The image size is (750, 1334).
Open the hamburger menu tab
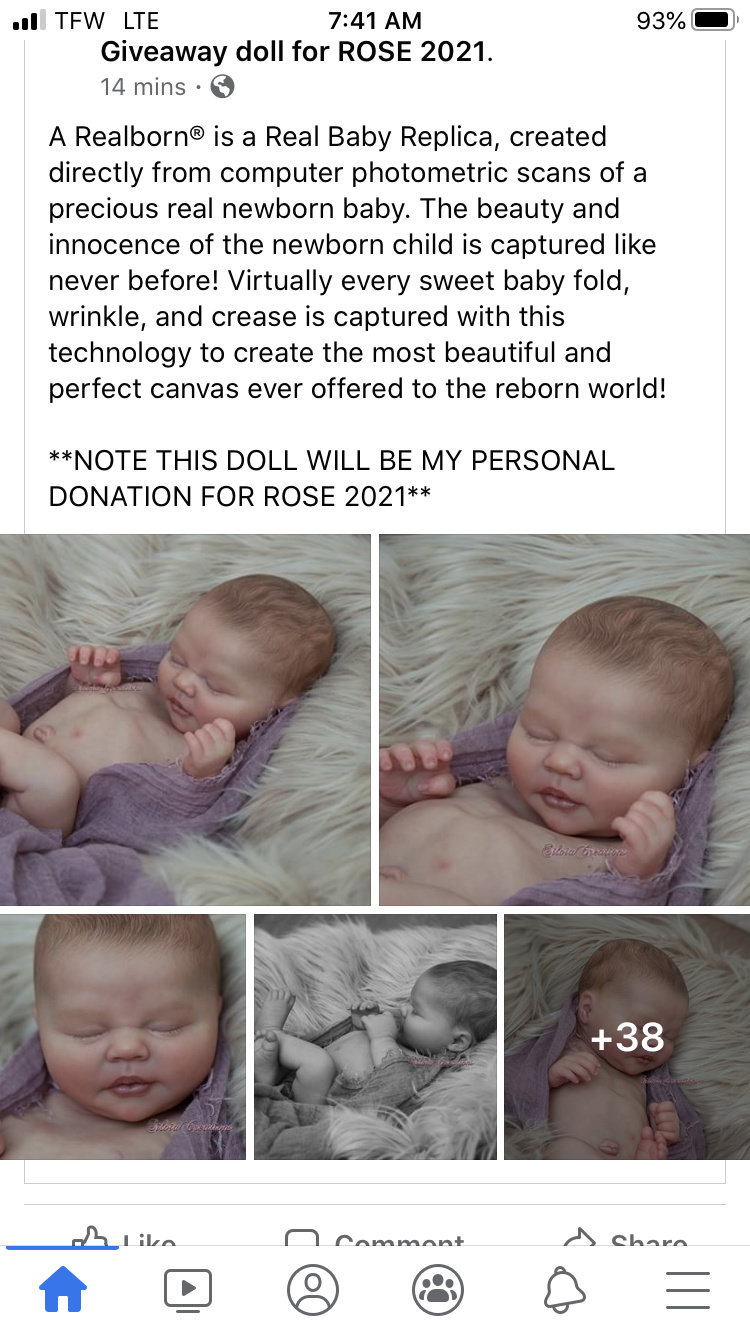pos(688,1290)
